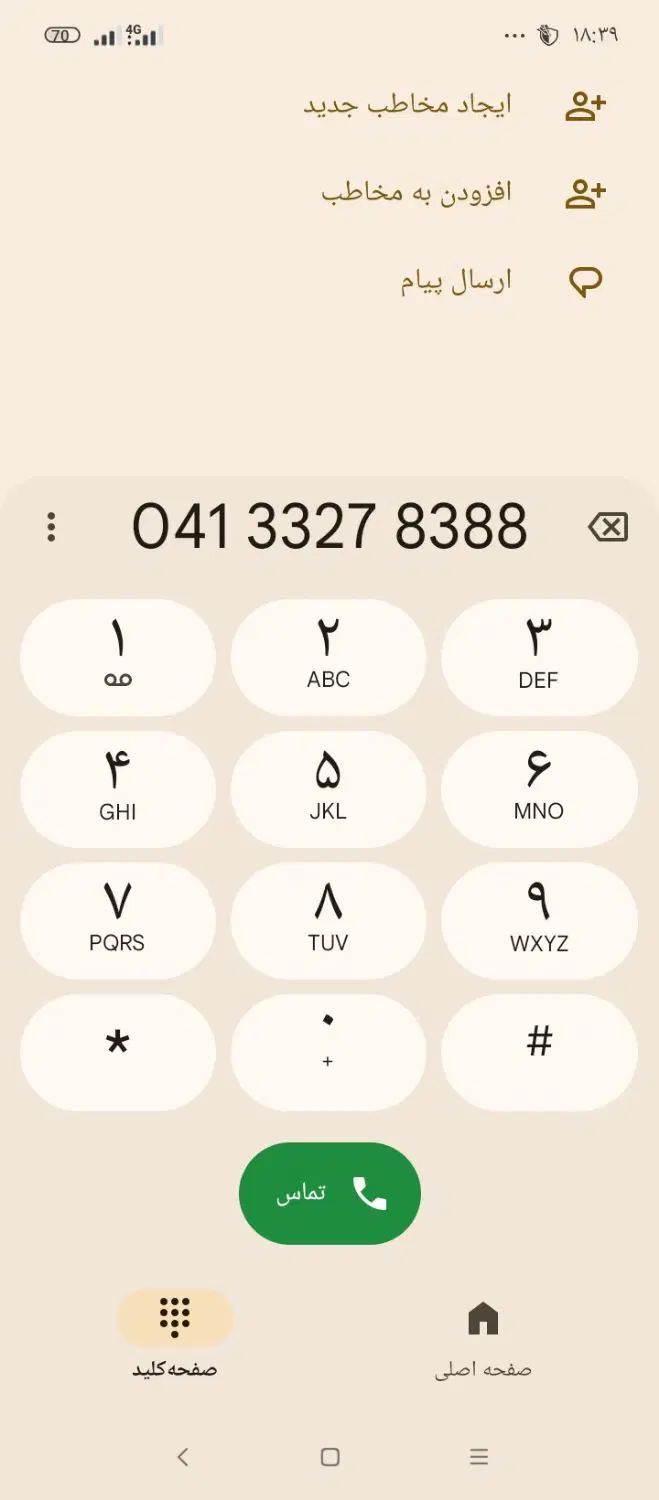Go back with the system back button

(182, 1457)
